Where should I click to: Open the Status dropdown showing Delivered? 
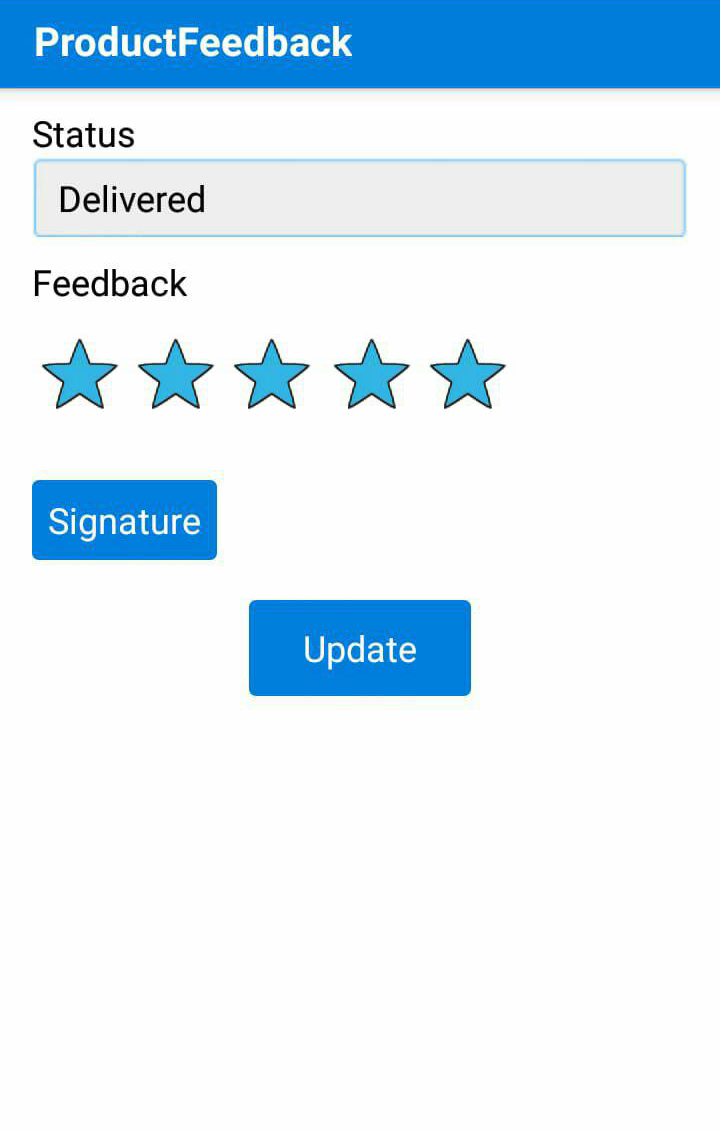(359, 199)
